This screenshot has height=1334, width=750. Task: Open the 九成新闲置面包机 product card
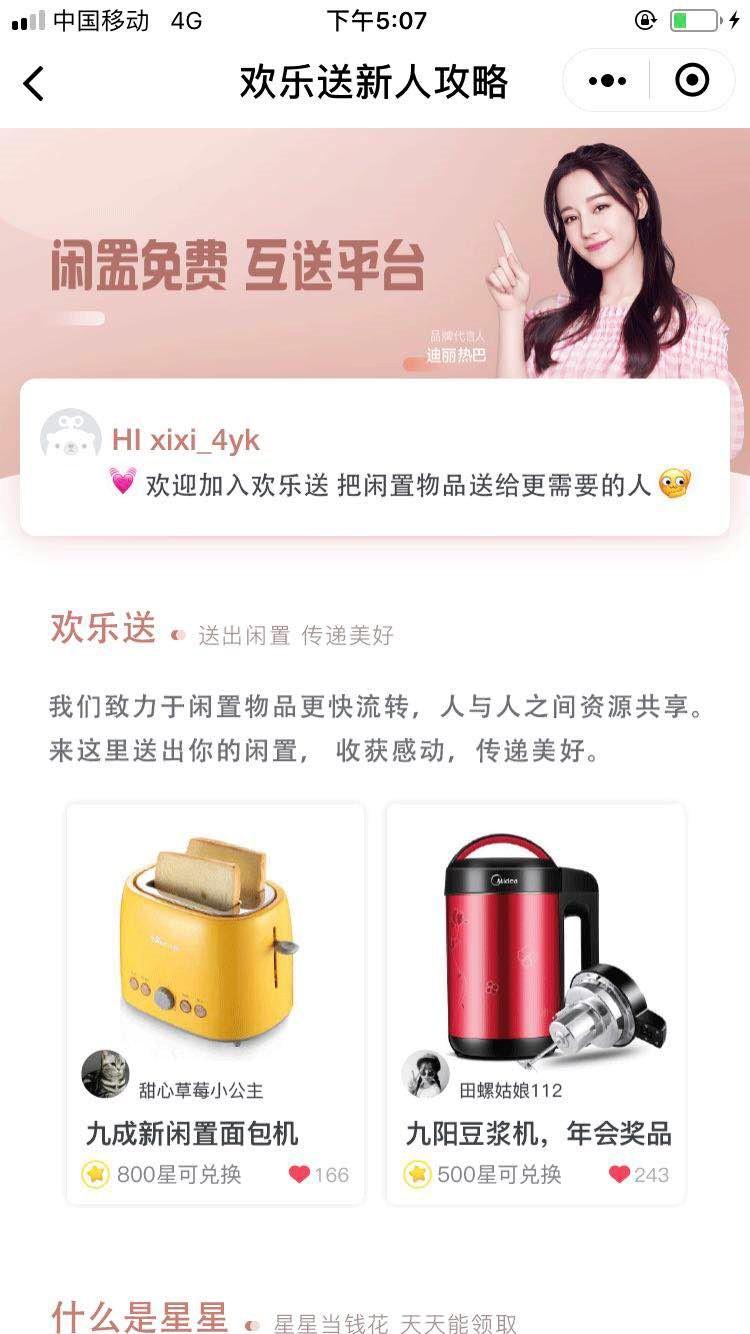[215, 1003]
